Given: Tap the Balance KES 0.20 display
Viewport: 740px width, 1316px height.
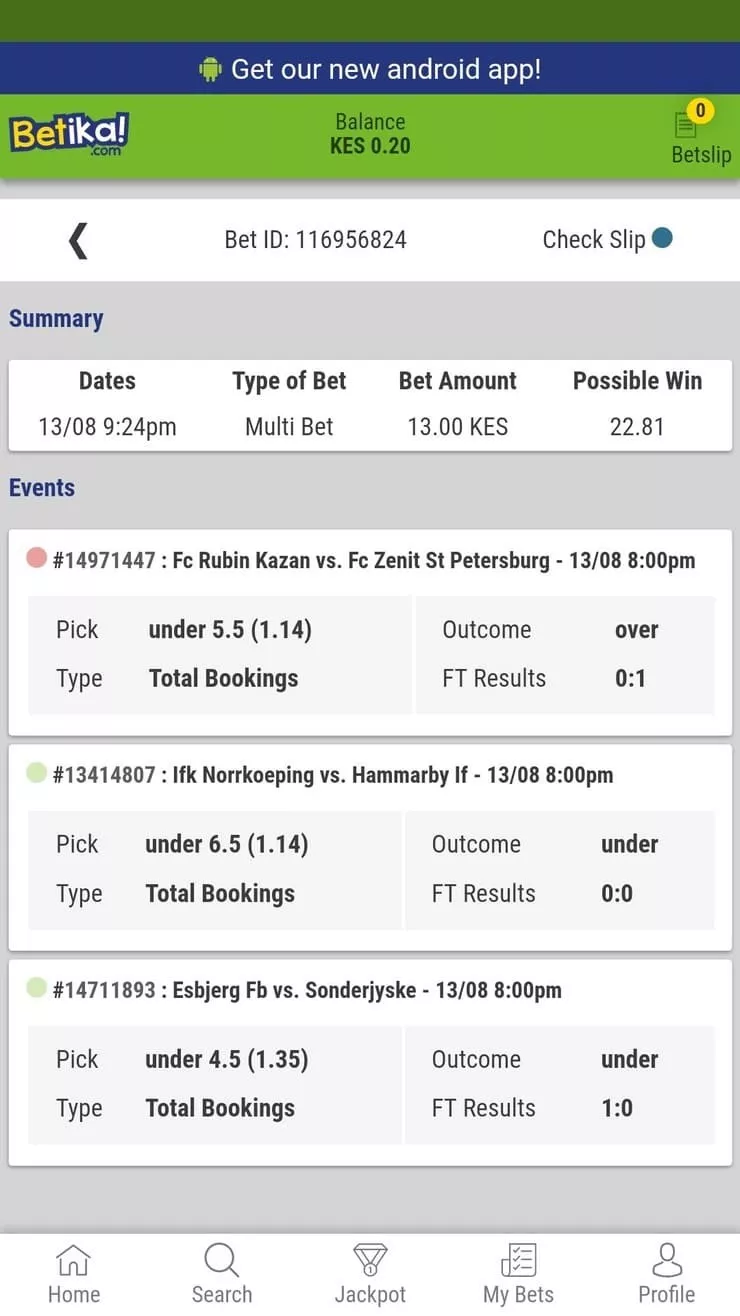Looking at the screenshot, I should click(x=370, y=133).
